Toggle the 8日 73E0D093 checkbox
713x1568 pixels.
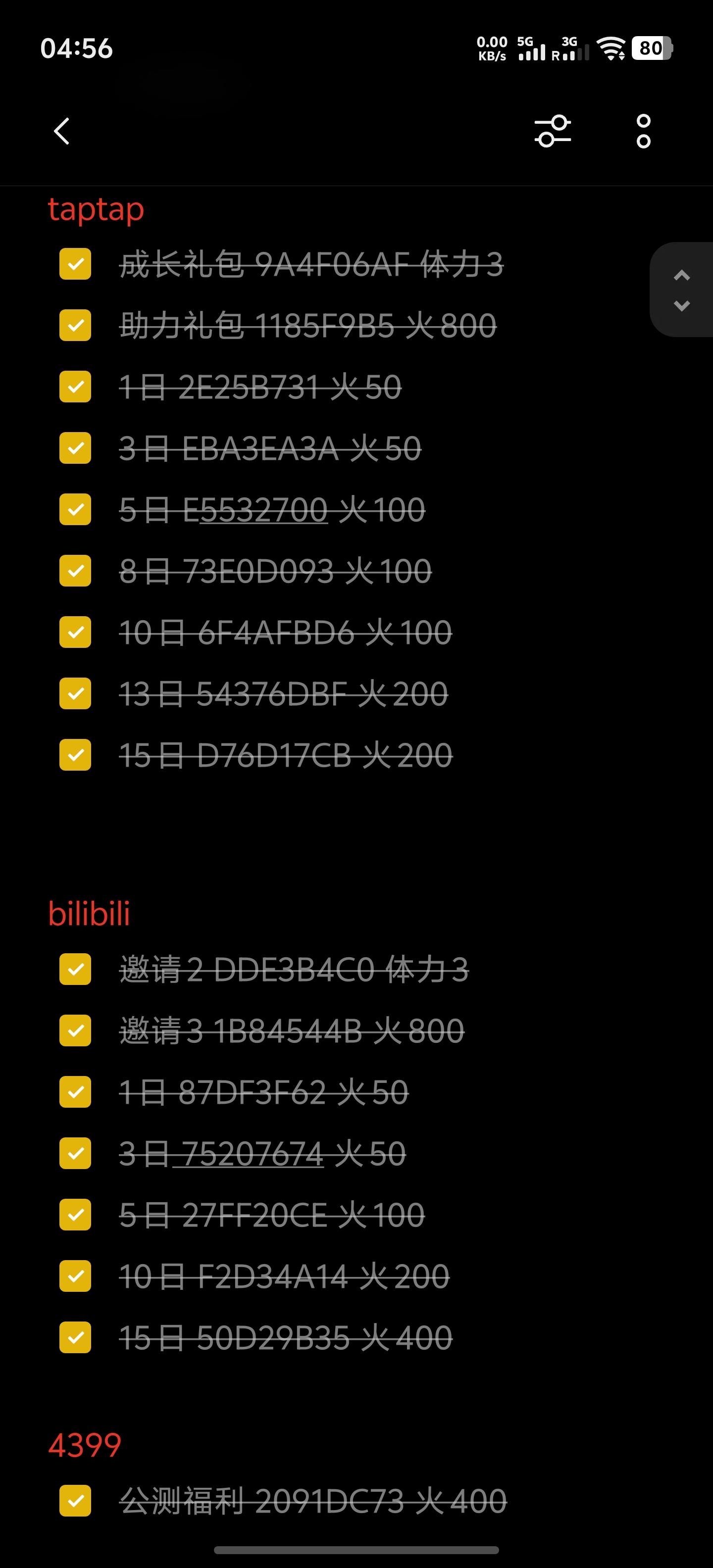(75, 571)
